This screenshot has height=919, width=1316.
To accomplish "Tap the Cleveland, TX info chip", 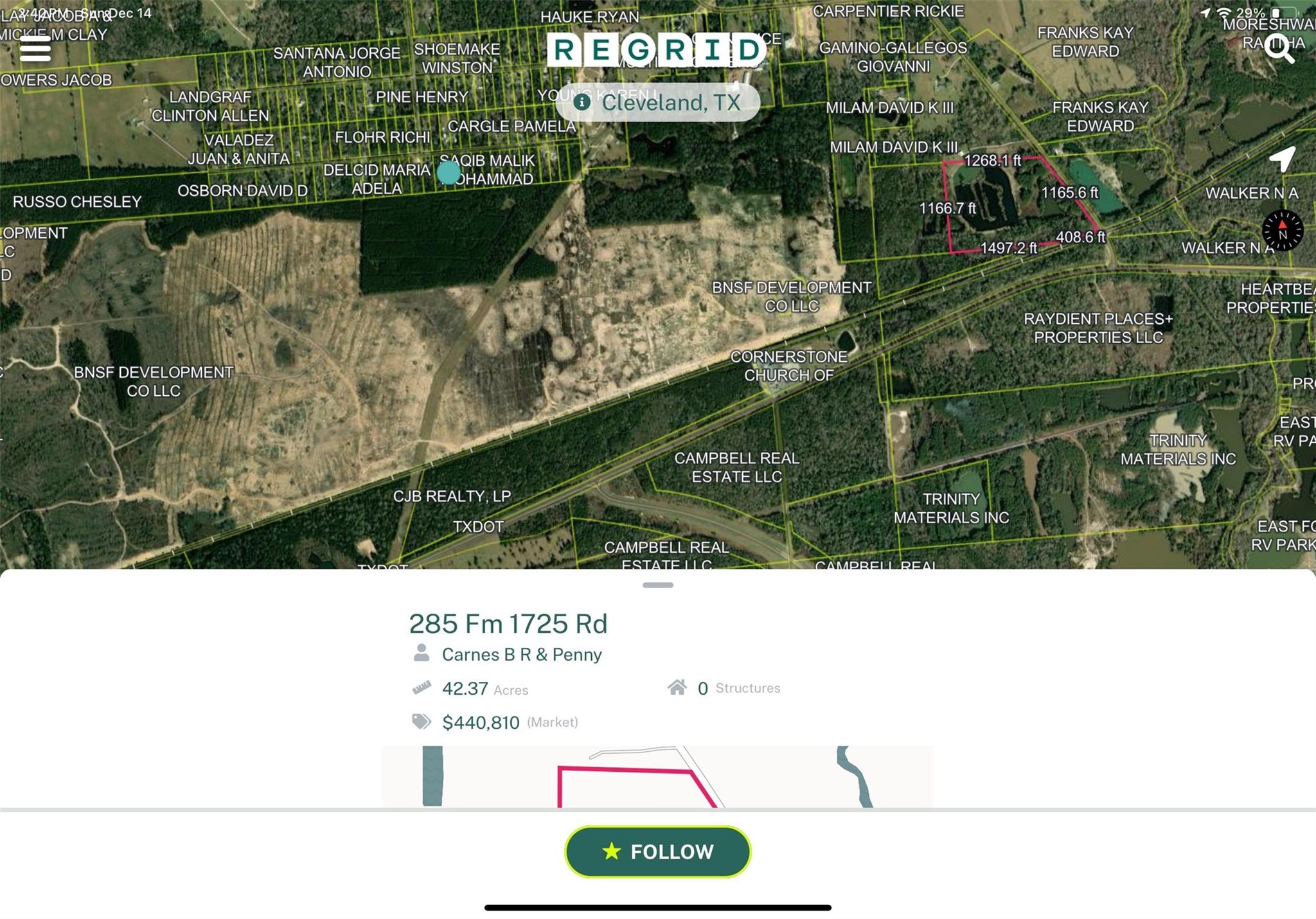I will click(x=657, y=102).
